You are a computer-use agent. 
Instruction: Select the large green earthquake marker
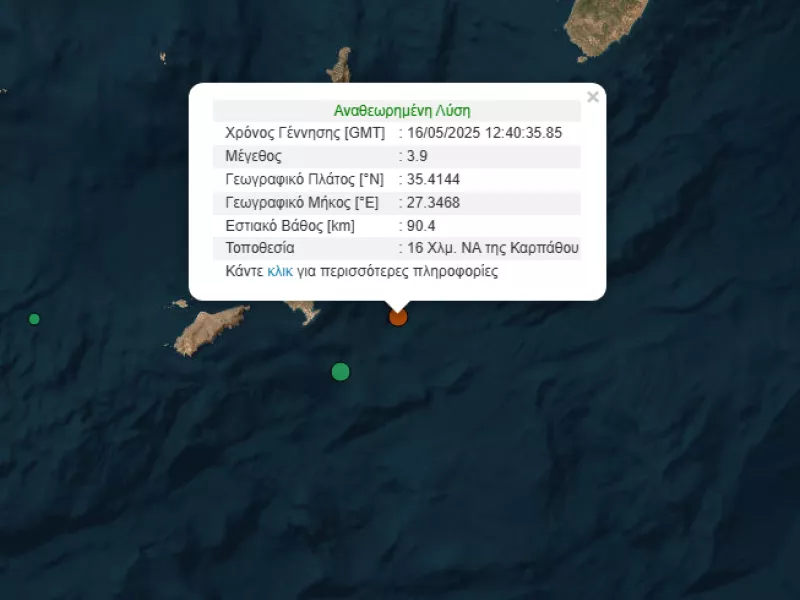[341, 372]
